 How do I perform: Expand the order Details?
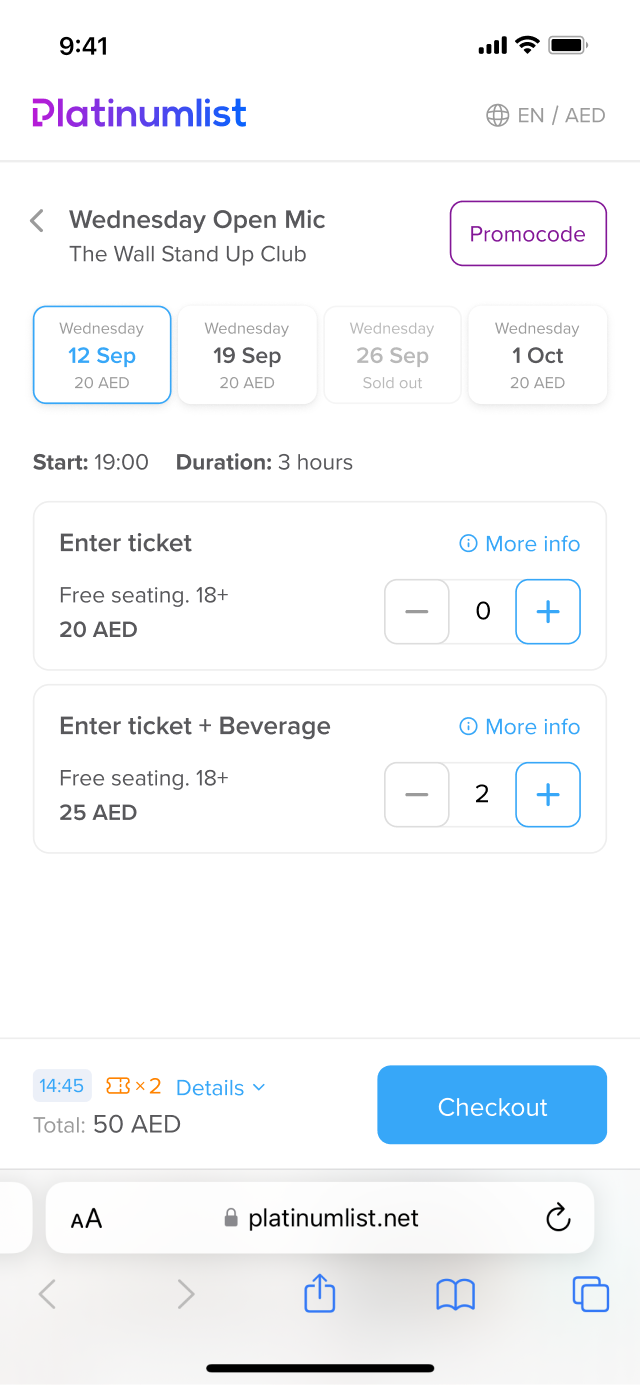[221, 1088]
